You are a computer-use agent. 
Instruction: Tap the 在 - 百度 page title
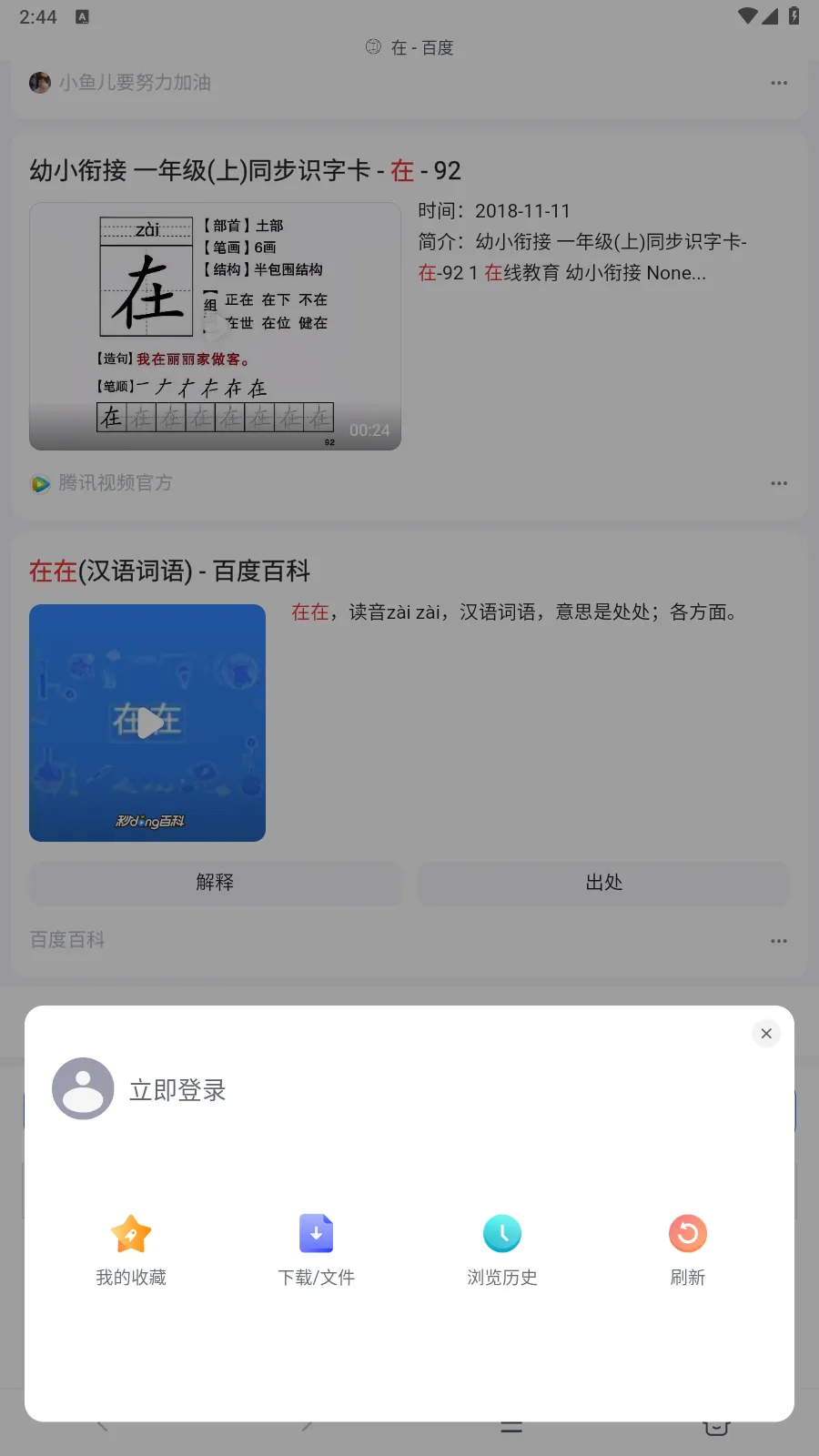[410, 46]
